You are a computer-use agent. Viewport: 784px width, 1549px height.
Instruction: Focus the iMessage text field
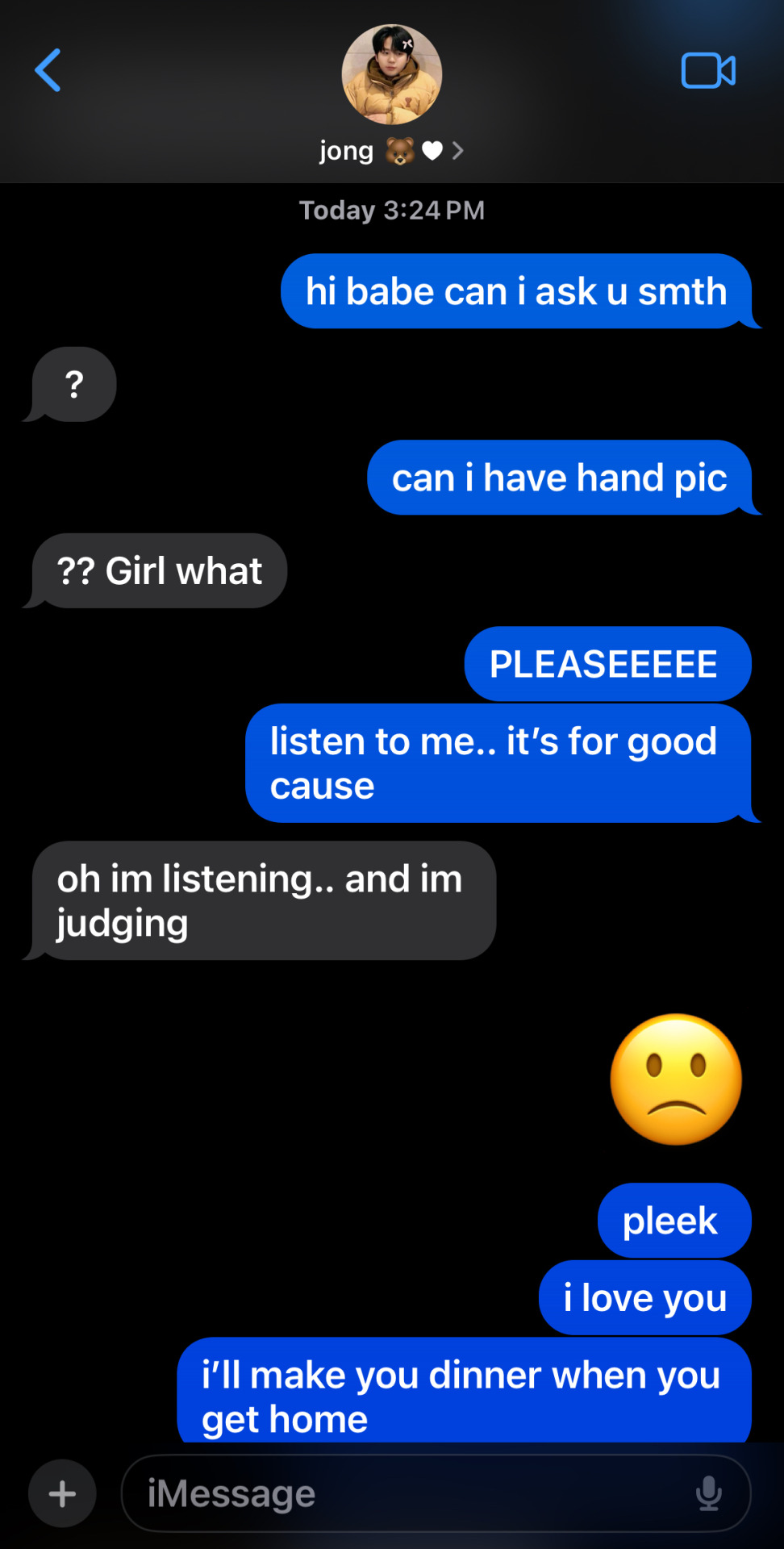(403, 1493)
